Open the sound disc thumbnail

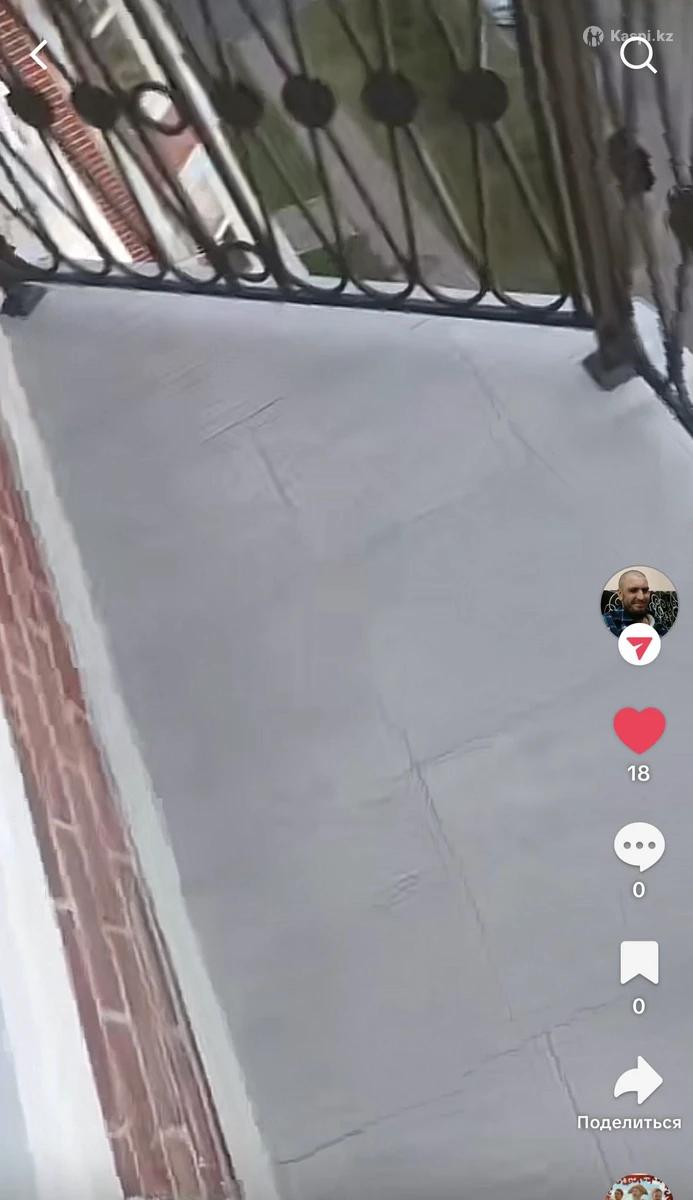(638, 1188)
